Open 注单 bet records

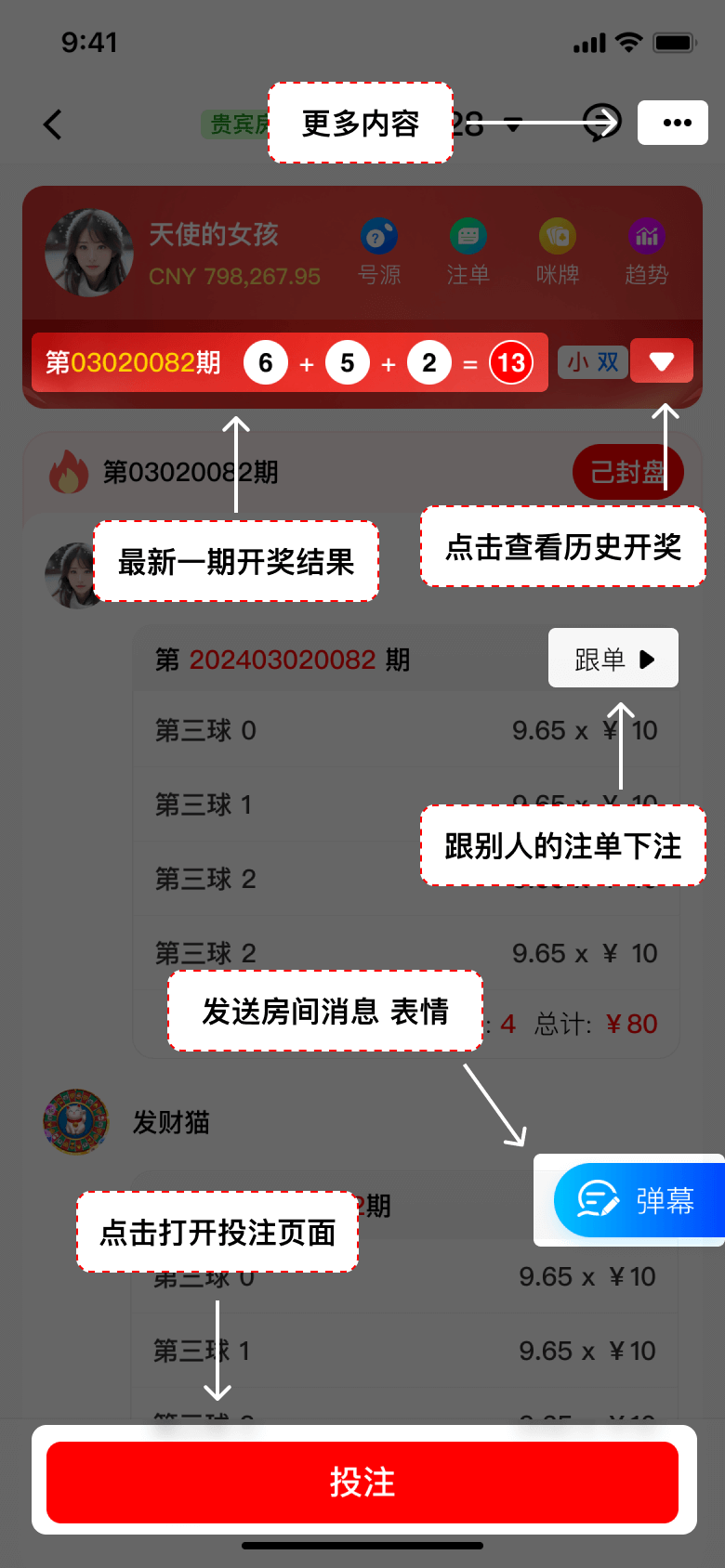tap(468, 253)
